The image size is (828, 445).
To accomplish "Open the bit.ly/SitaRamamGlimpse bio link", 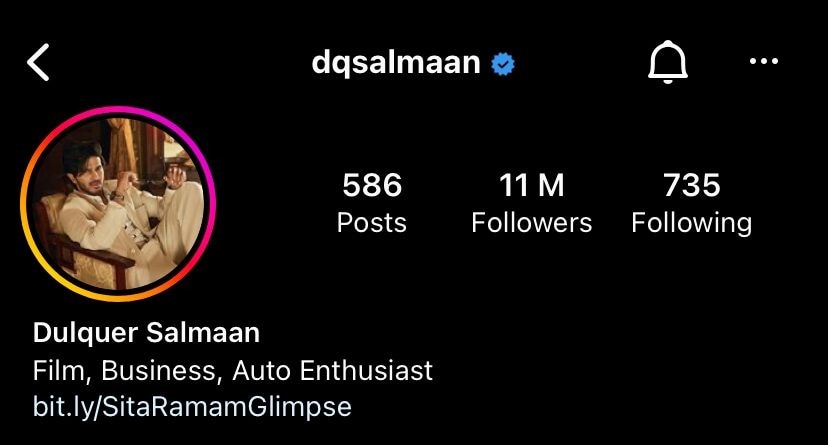I will (192, 406).
